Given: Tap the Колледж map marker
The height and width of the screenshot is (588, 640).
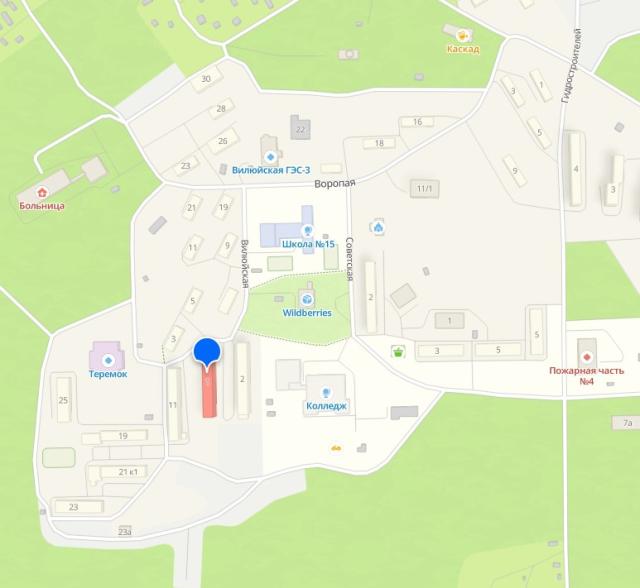Looking at the screenshot, I should pos(326,392).
